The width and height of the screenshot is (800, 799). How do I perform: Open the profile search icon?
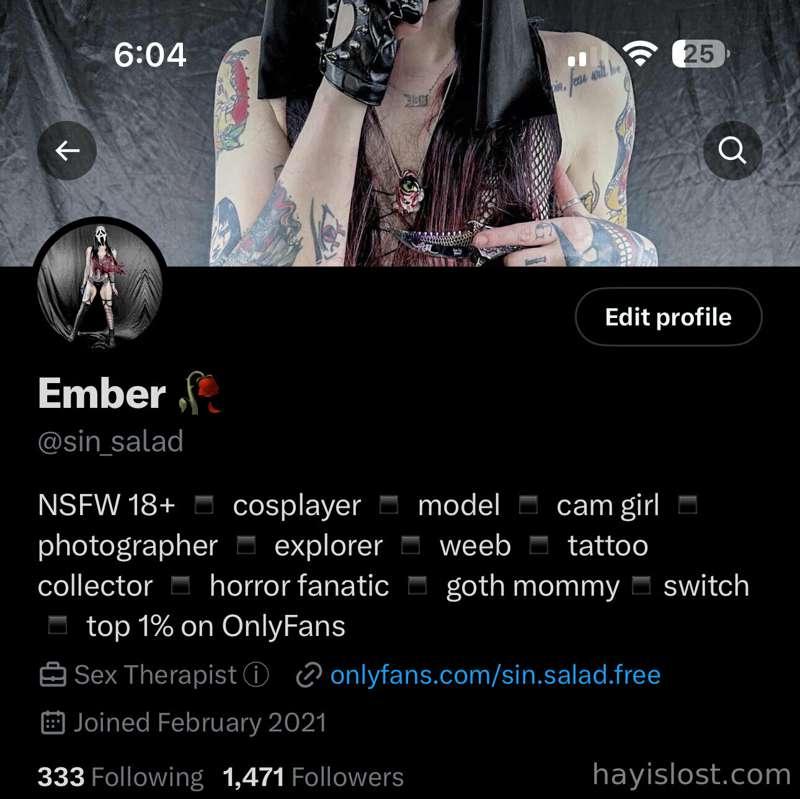click(732, 151)
